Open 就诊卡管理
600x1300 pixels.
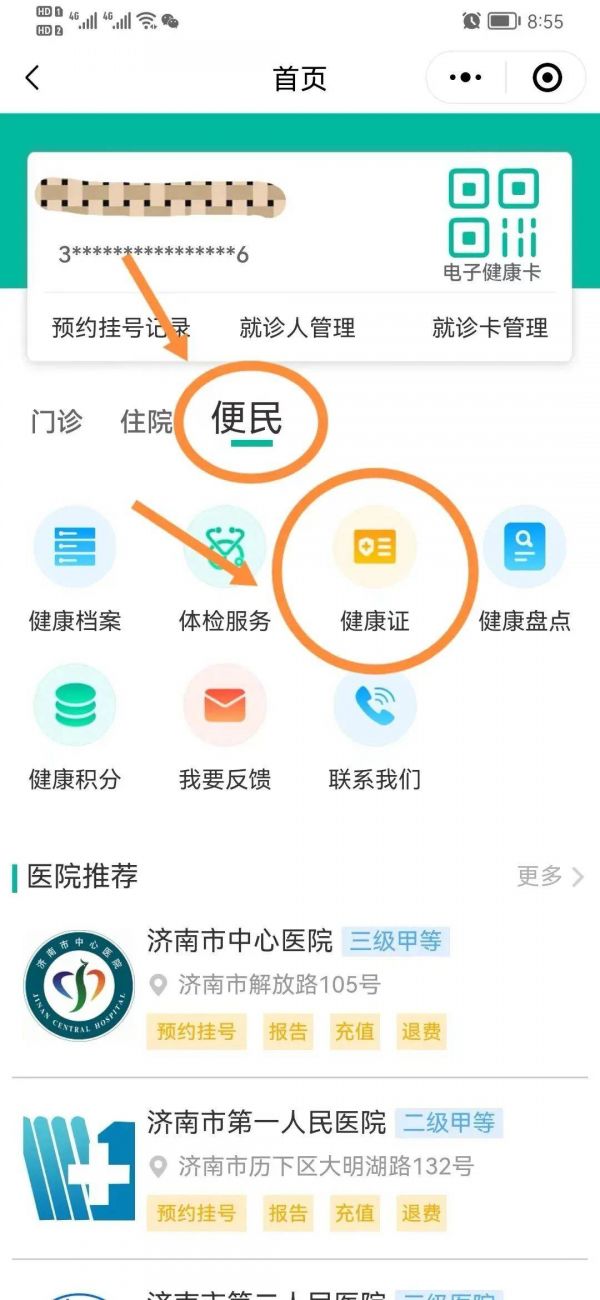pyautogui.click(x=490, y=327)
